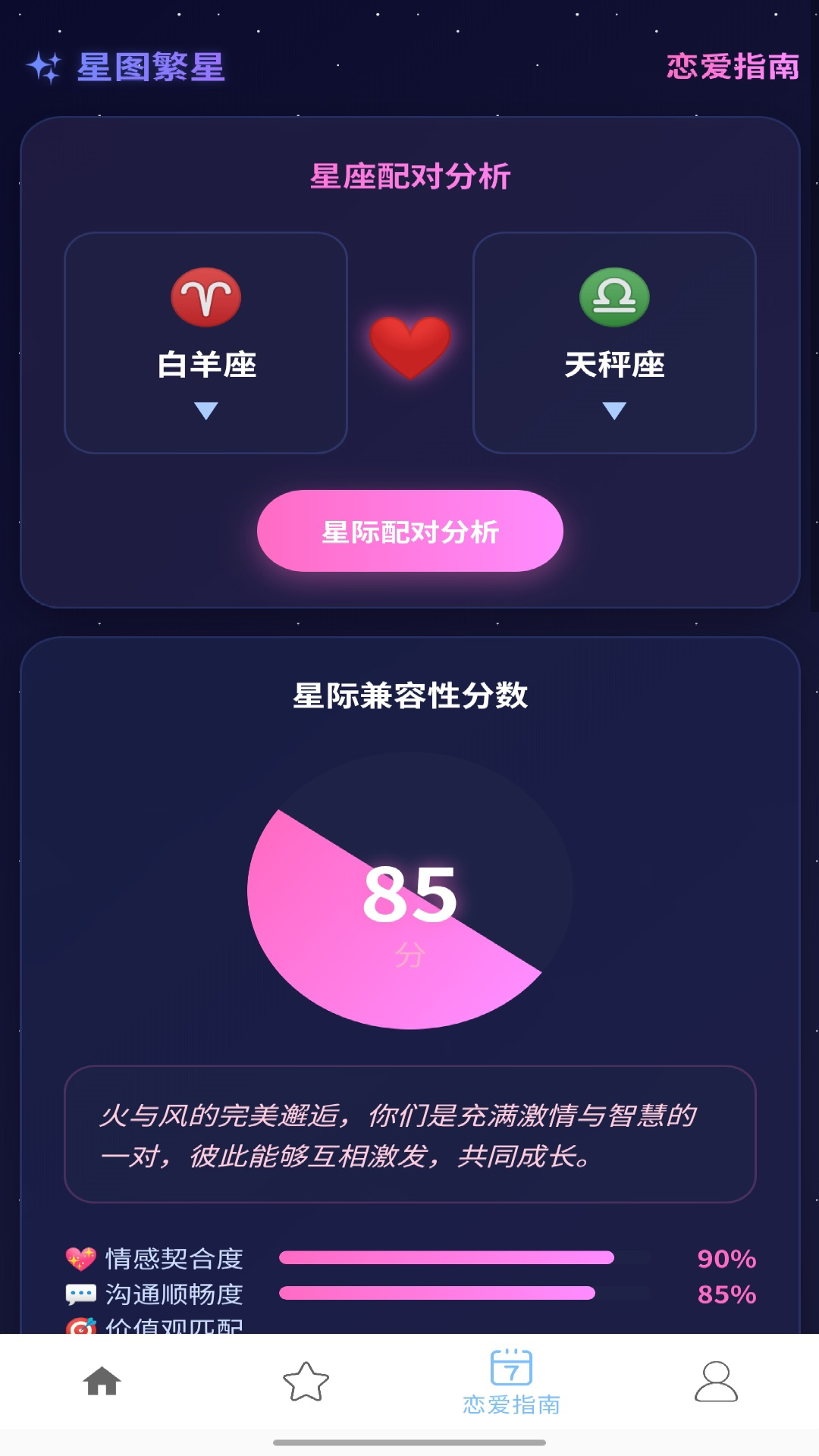The height and width of the screenshot is (1456, 819).
Task: Select the Aries ram emoji icon
Action: [x=207, y=297]
